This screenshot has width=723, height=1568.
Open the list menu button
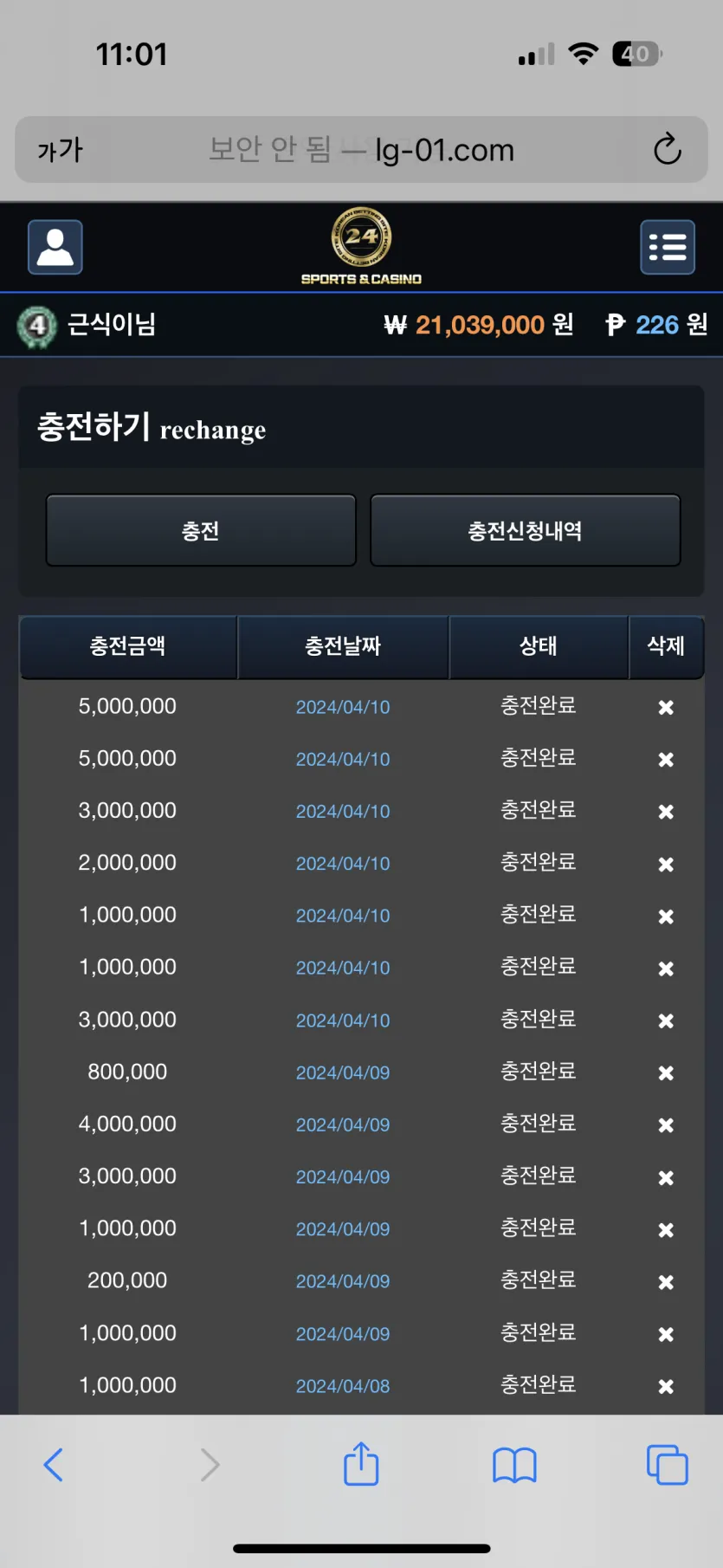click(667, 247)
